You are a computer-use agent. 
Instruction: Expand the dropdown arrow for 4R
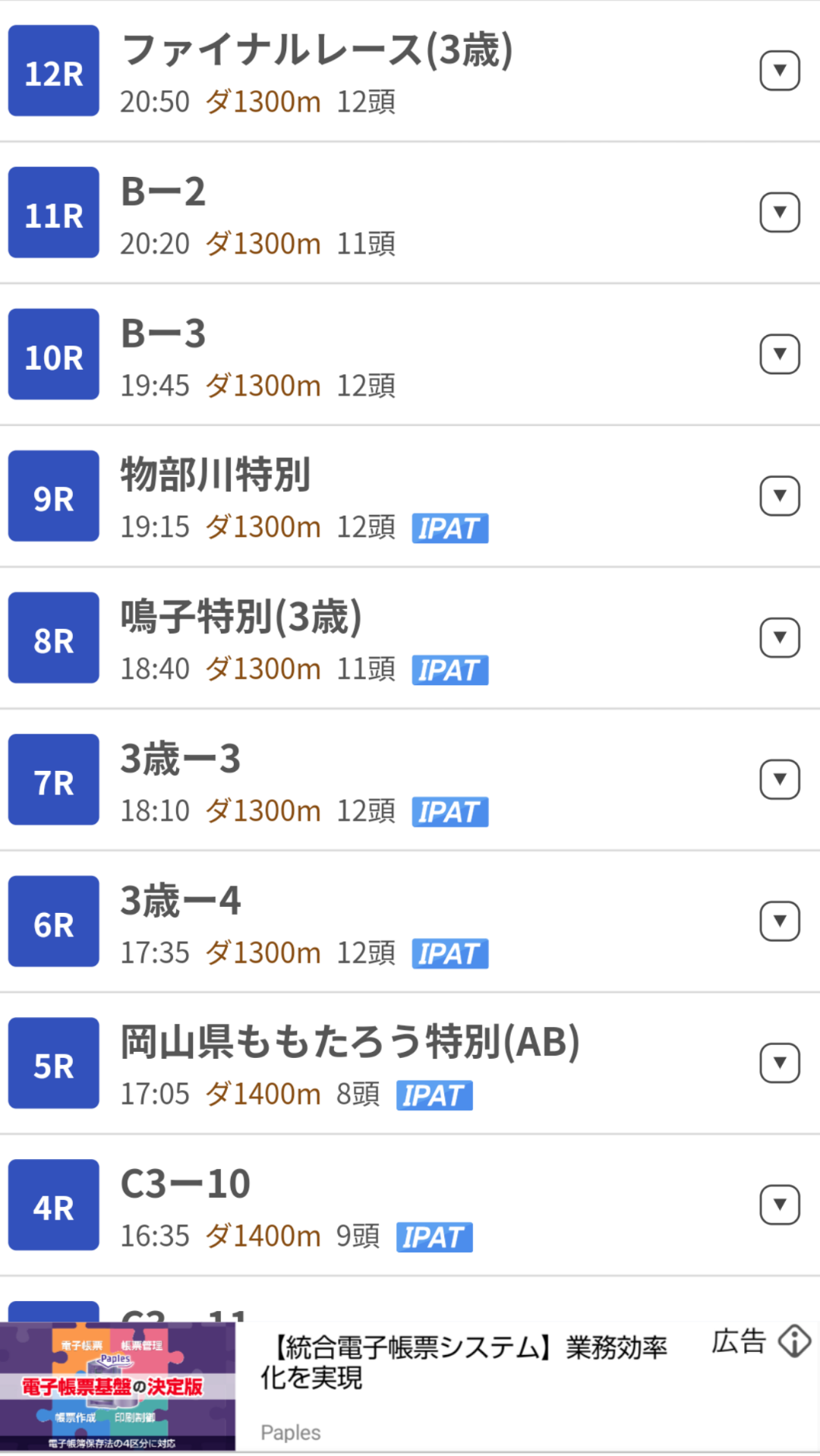(x=780, y=1205)
